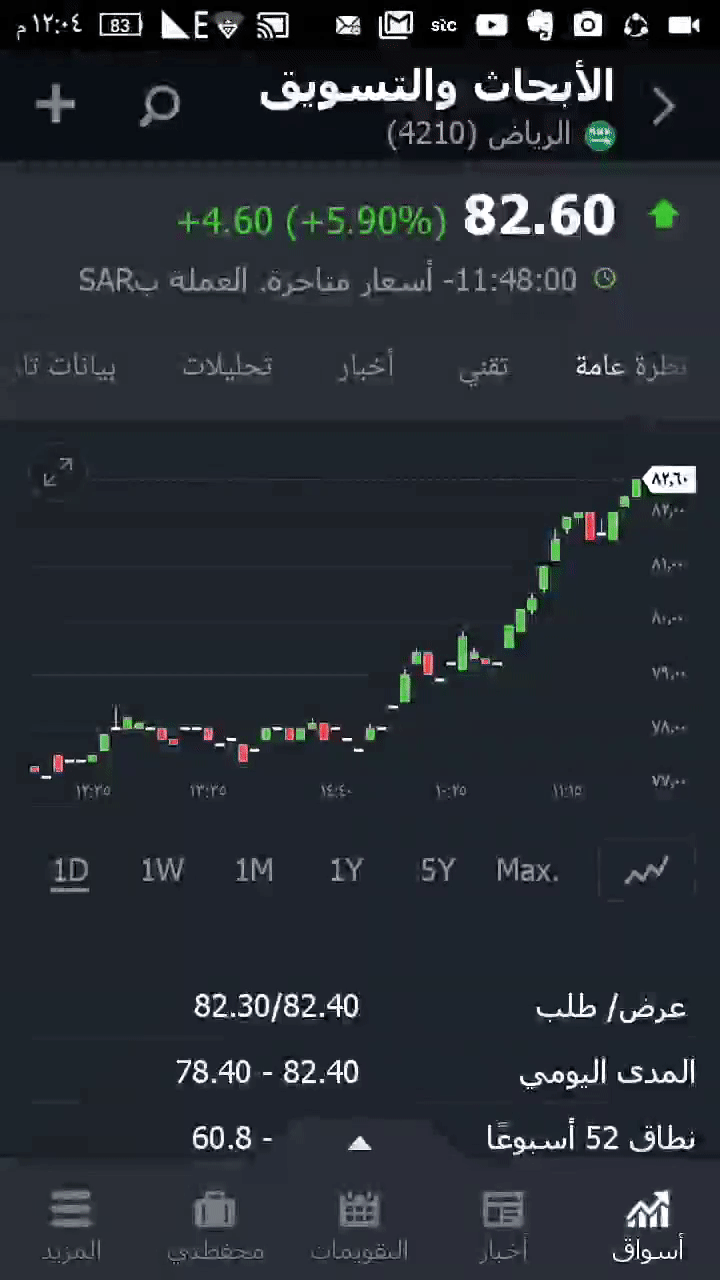720x1280 pixels.
Task: Select the 1M chart range
Action: coord(254,871)
